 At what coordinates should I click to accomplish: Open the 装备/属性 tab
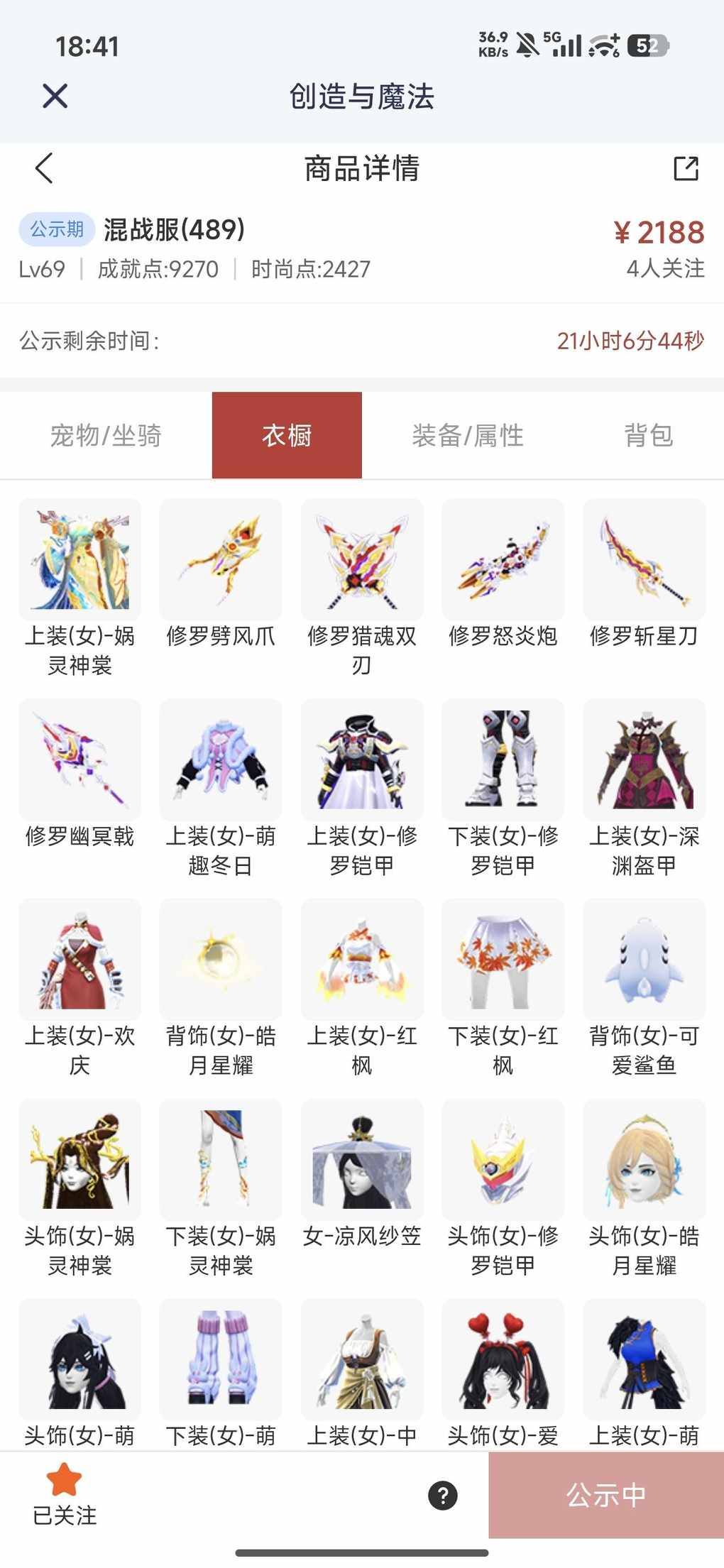(468, 435)
